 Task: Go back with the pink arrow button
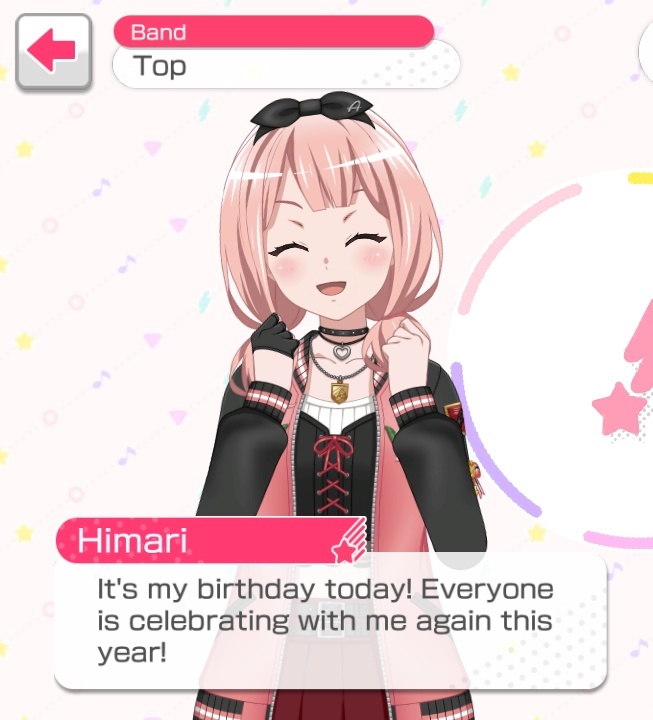click(x=53, y=53)
